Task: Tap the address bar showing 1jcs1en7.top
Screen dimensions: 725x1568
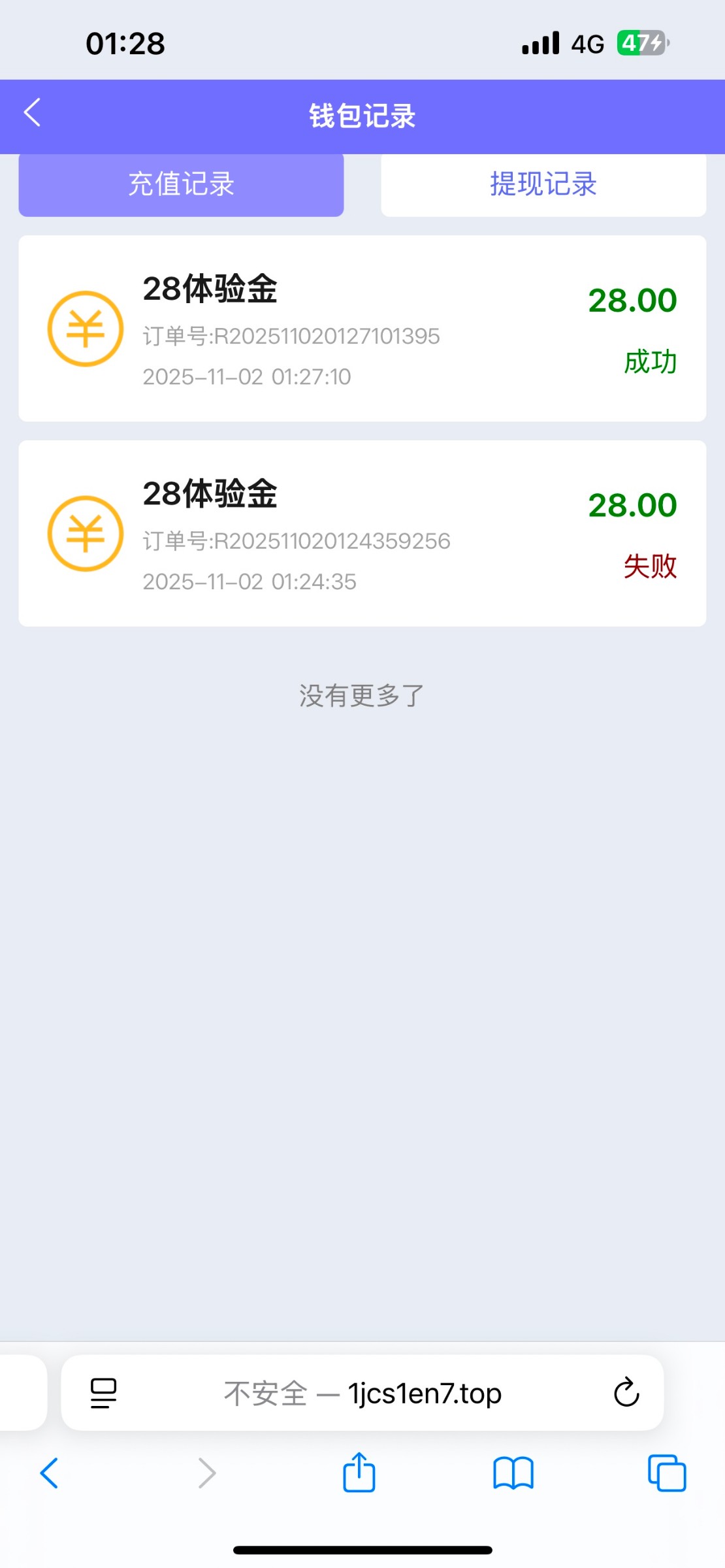Action: pos(362,1394)
